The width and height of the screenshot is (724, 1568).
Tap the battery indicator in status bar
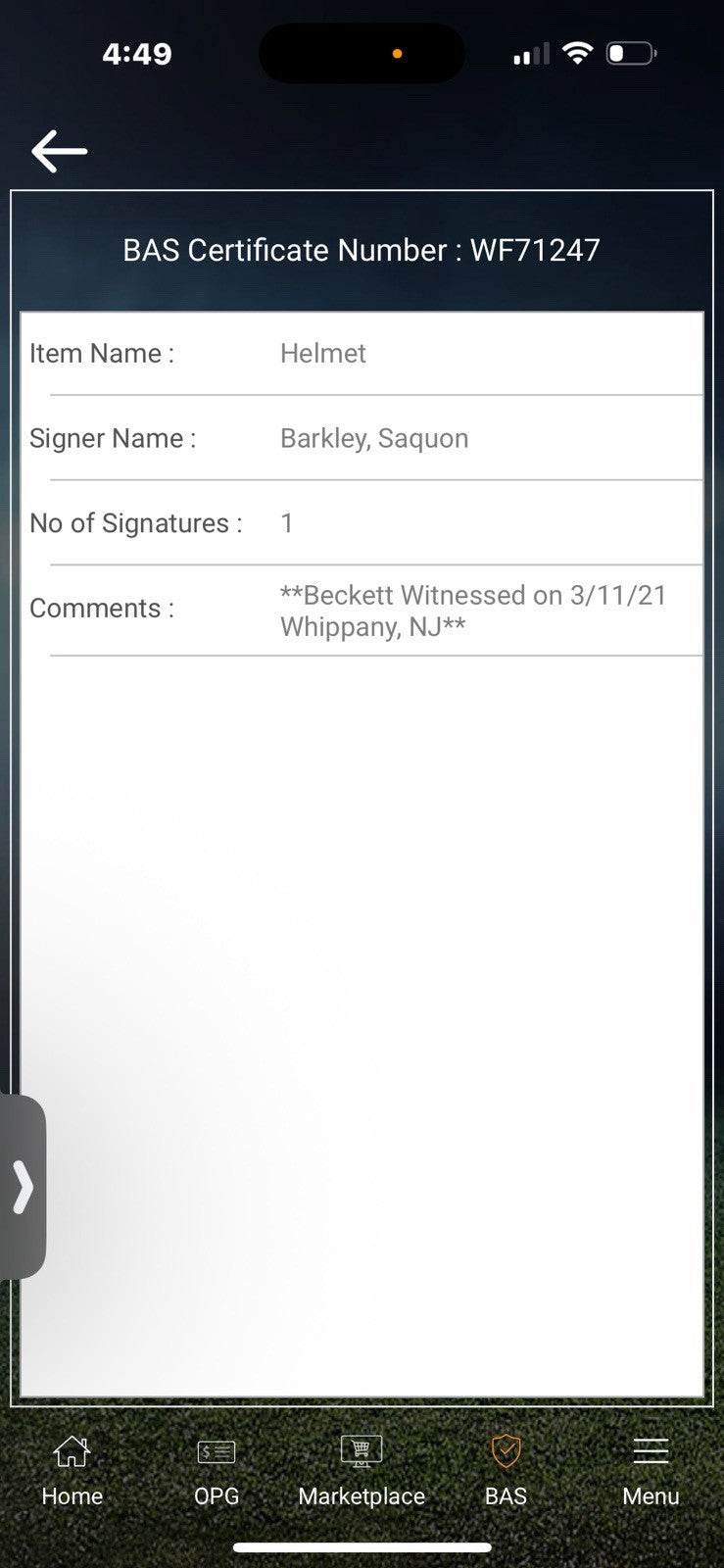coord(630,54)
